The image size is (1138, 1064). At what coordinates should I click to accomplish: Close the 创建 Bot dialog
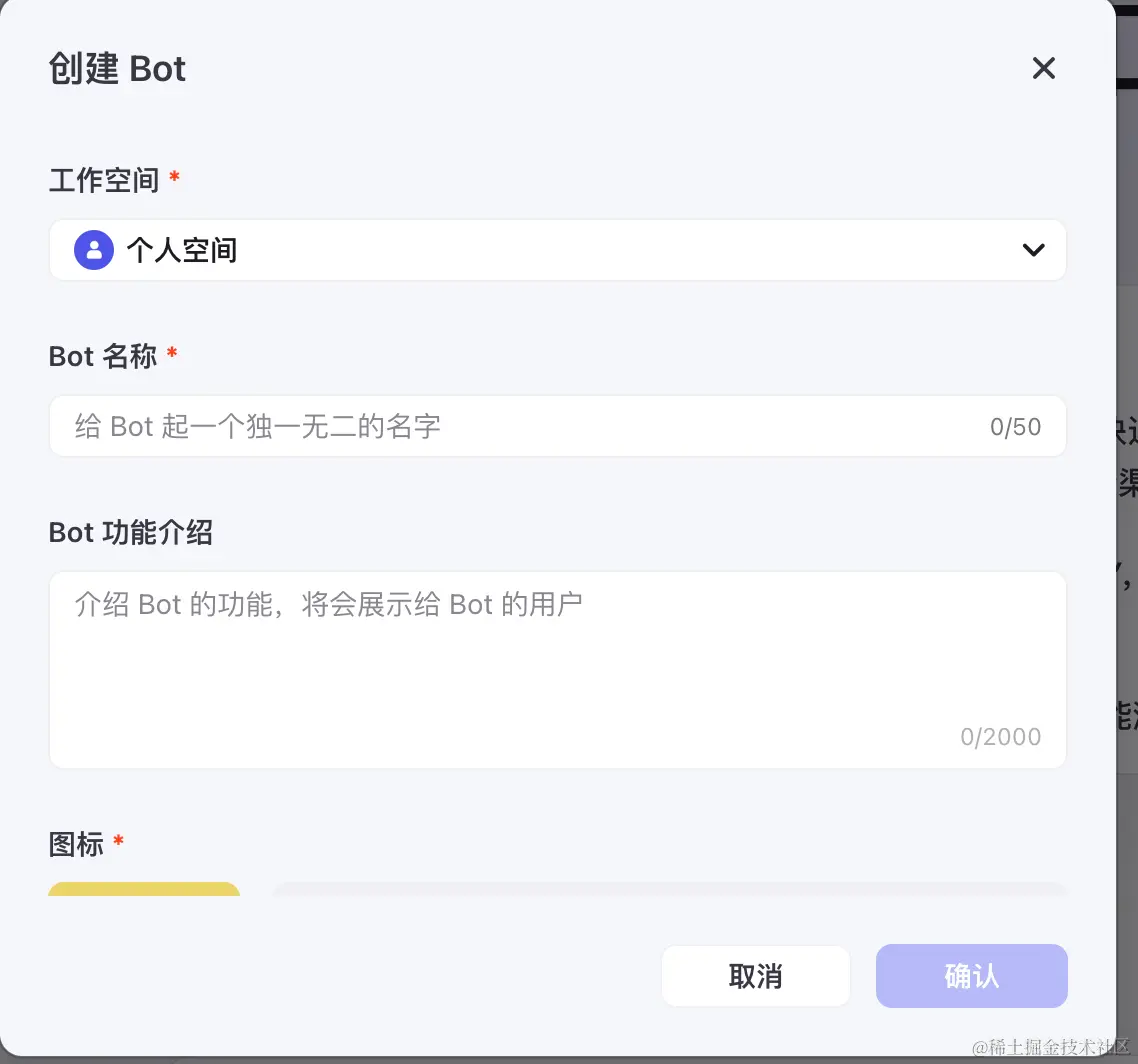coord(1043,68)
